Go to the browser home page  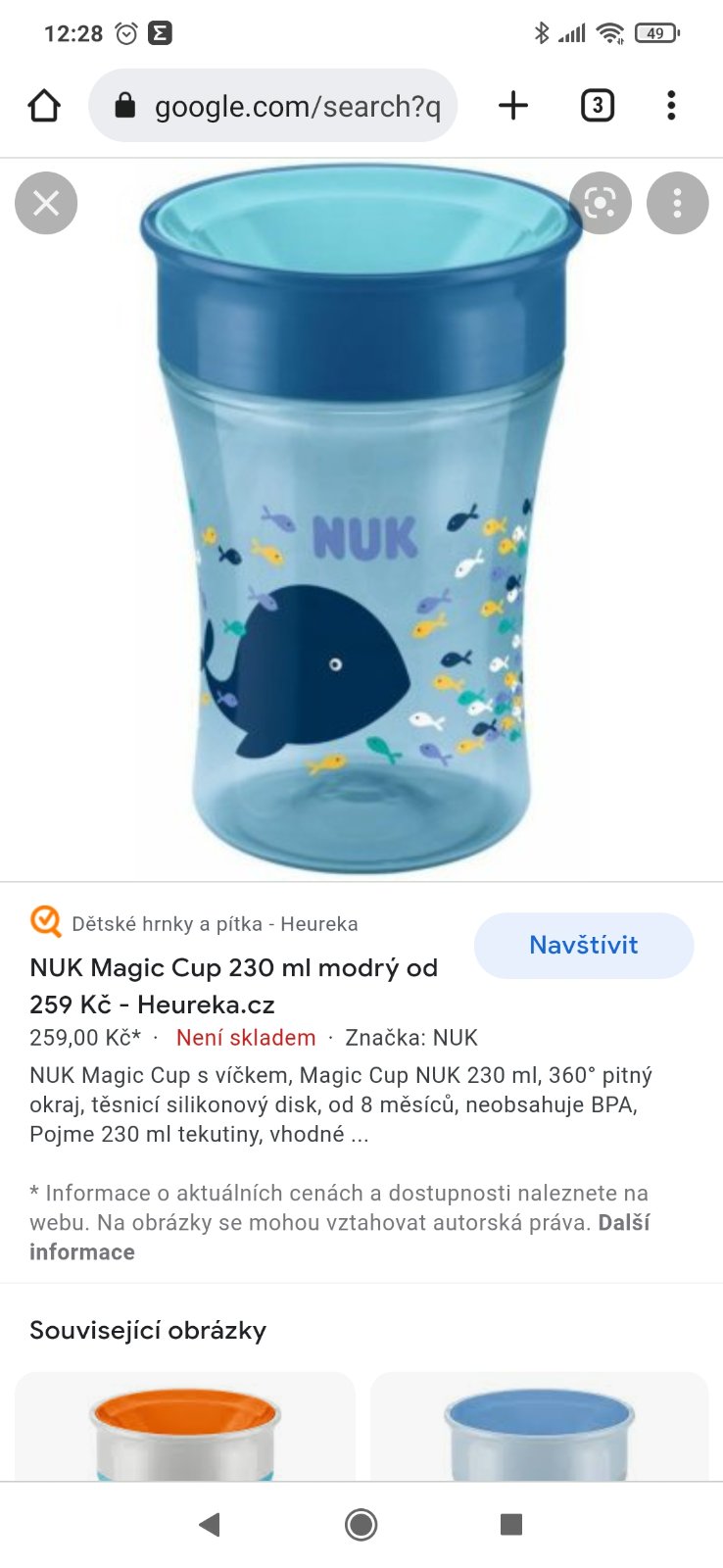(44, 106)
